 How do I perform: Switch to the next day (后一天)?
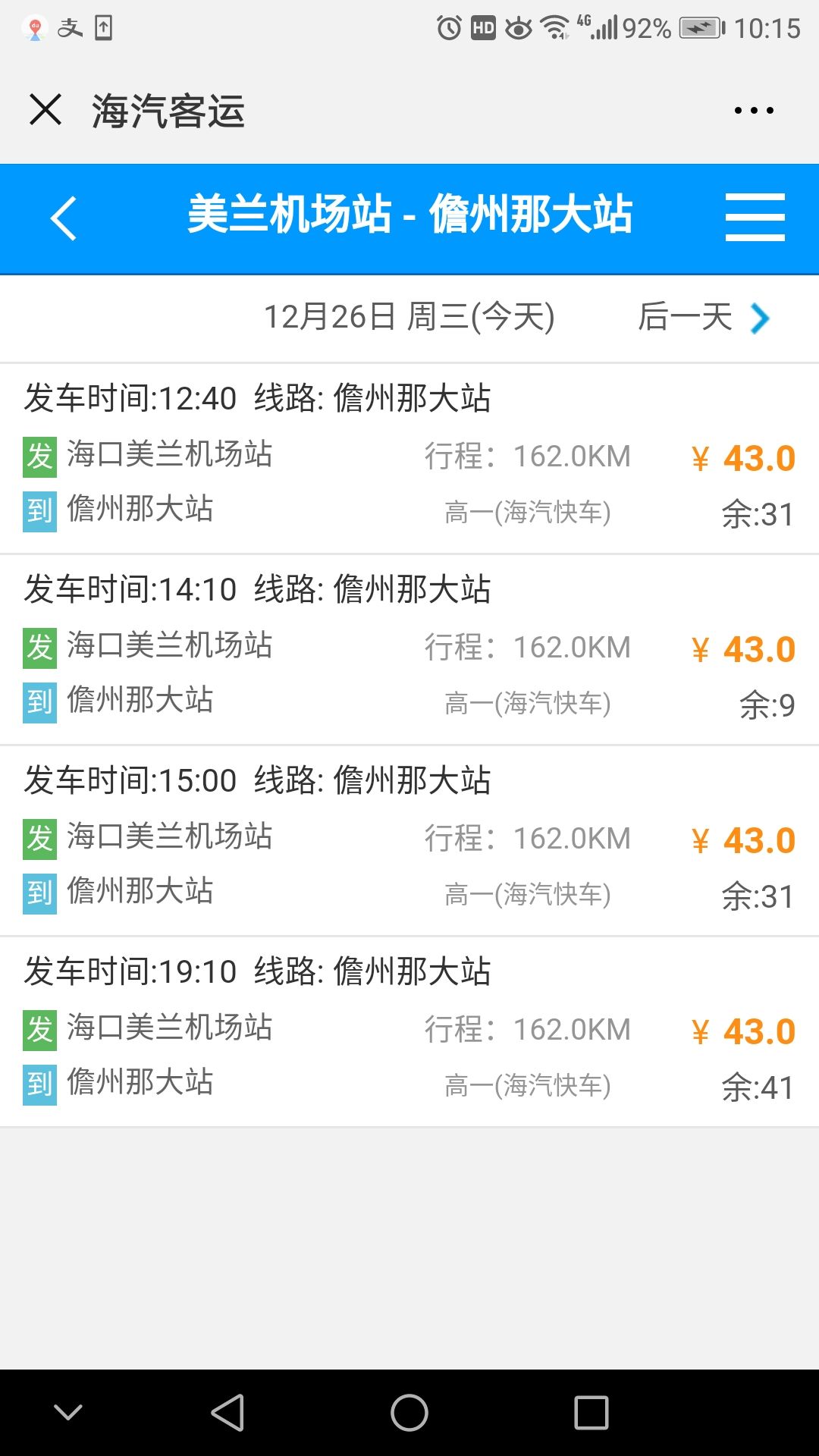pos(704,318)
